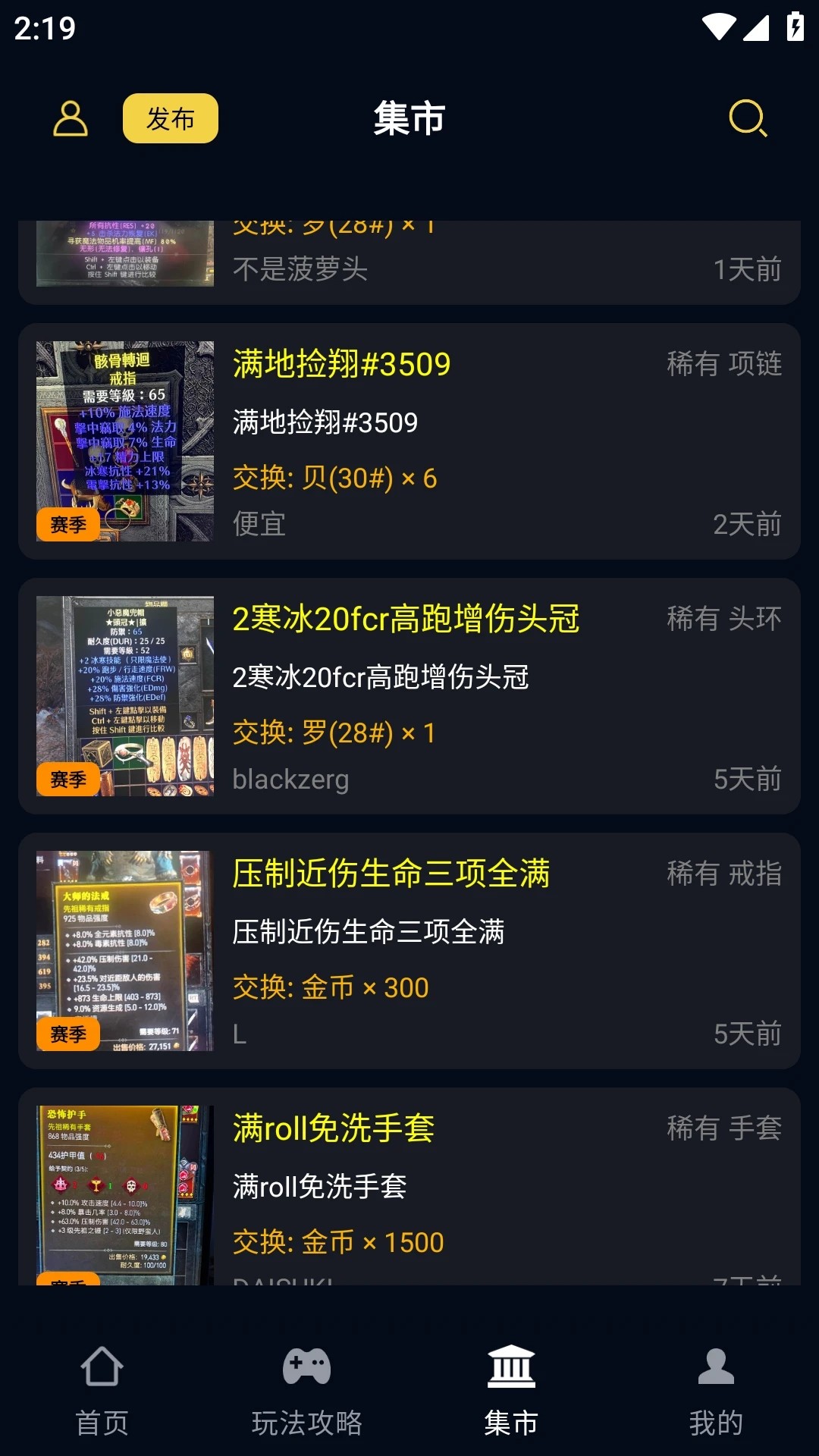
Task: Expand the 稀有 项链 category label
Action: (724, 363)
